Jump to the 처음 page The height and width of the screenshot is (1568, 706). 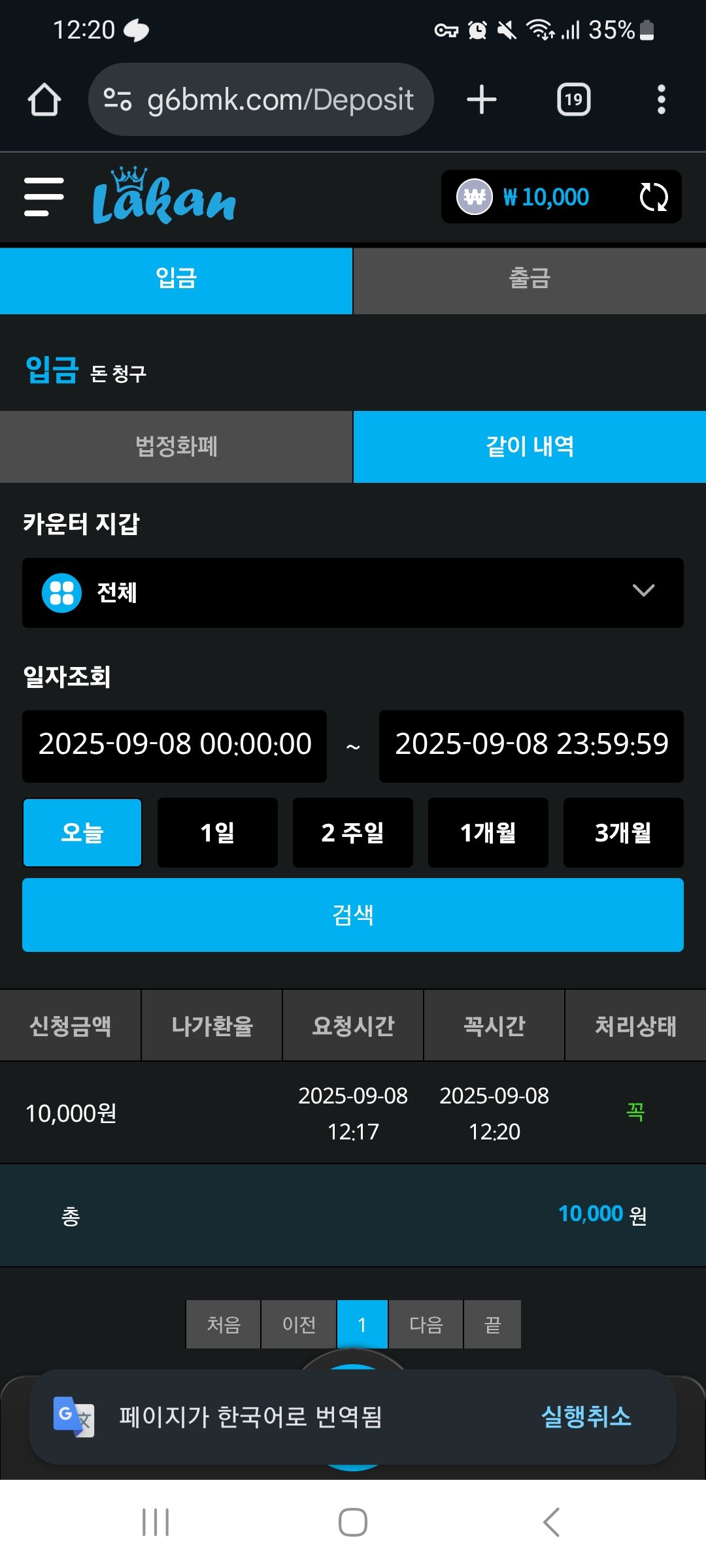(x=224, y=1324)
